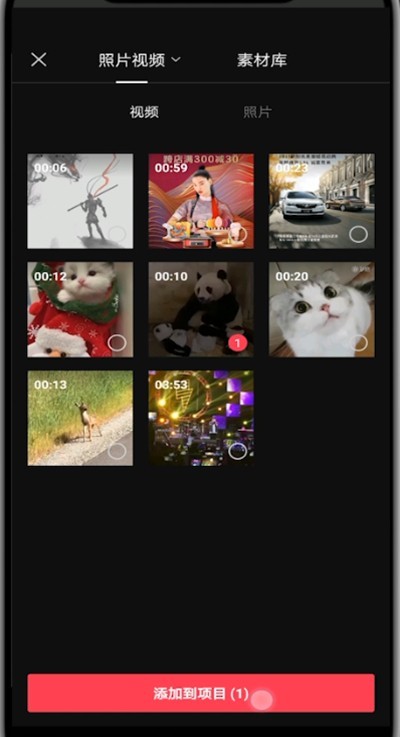The width and height of the screenshot is (400, 737).
Task: Select the 00:23 white car video circle
Action: point(359,234)
